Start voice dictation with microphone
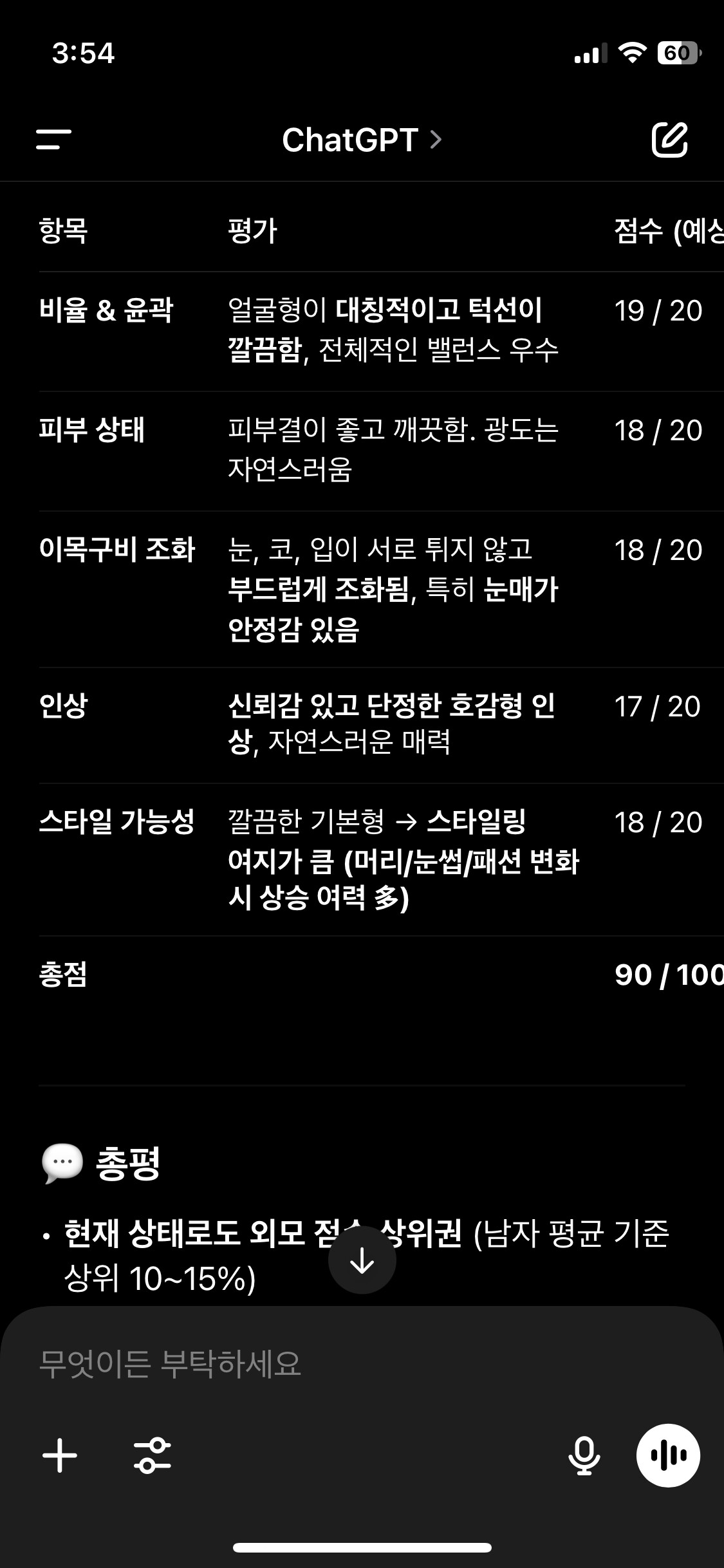724x1568 pixels. [x=584, y=1455]
